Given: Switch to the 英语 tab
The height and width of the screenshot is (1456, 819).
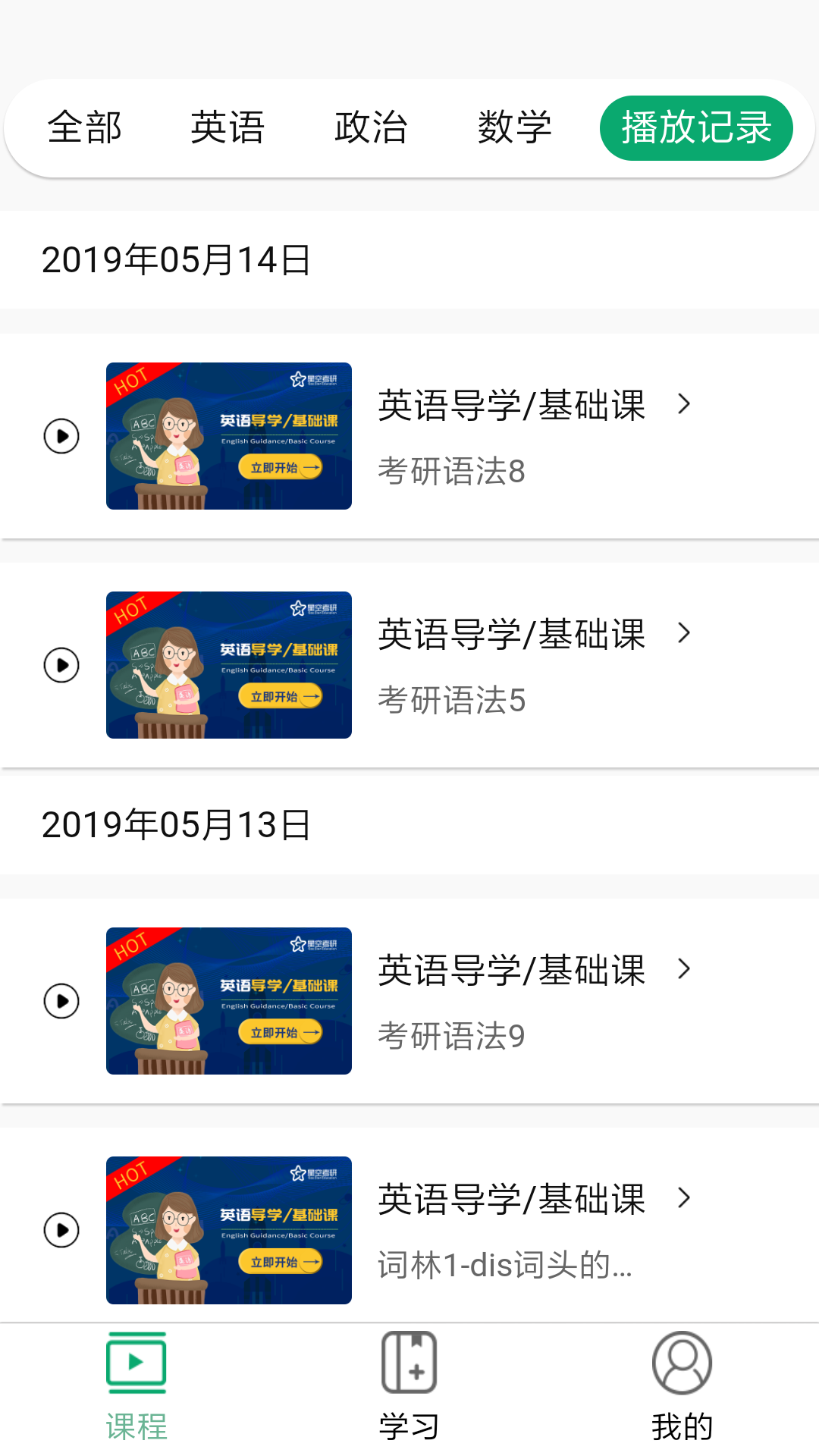Looking at the screenshot, I should click(x=227, y=127).
